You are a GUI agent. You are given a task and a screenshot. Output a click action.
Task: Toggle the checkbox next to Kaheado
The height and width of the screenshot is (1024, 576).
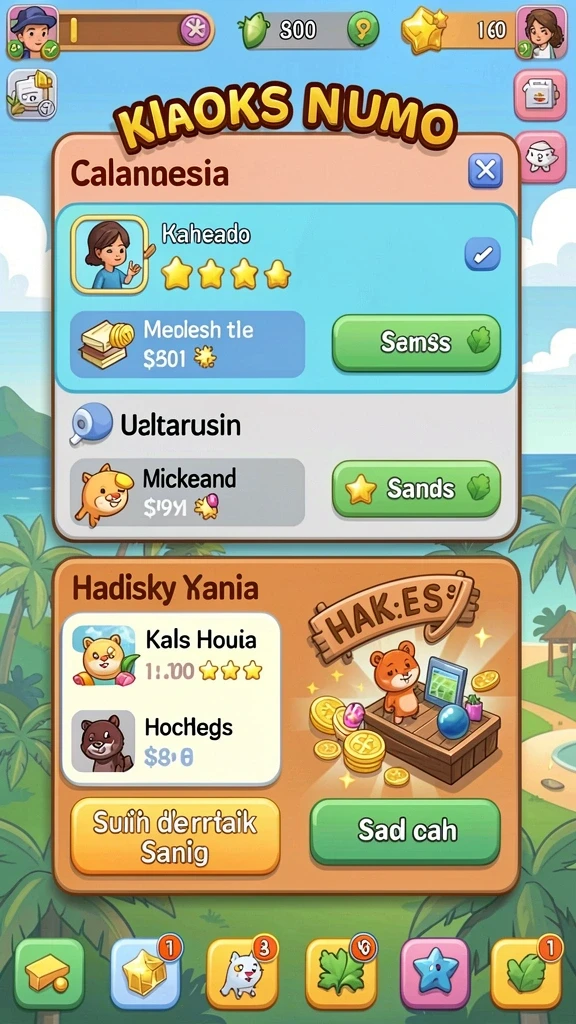point(483,254)
